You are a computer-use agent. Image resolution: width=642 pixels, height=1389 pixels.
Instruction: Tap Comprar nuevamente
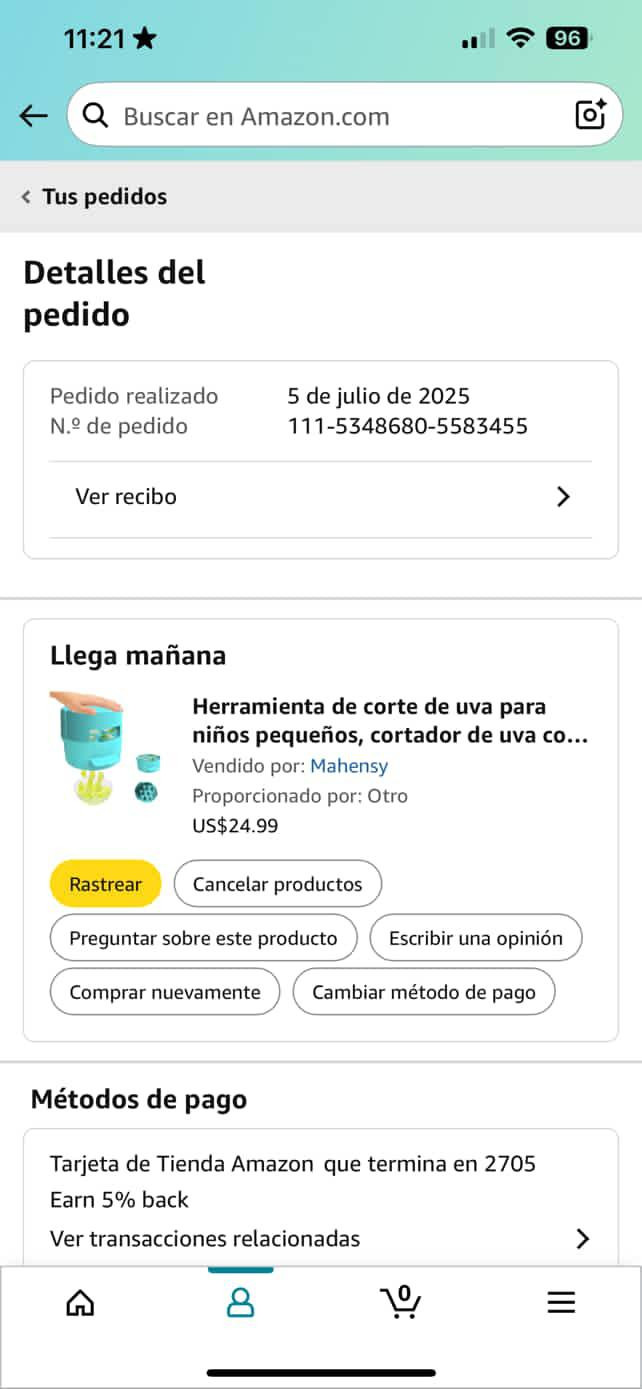[x=165, y=992]
